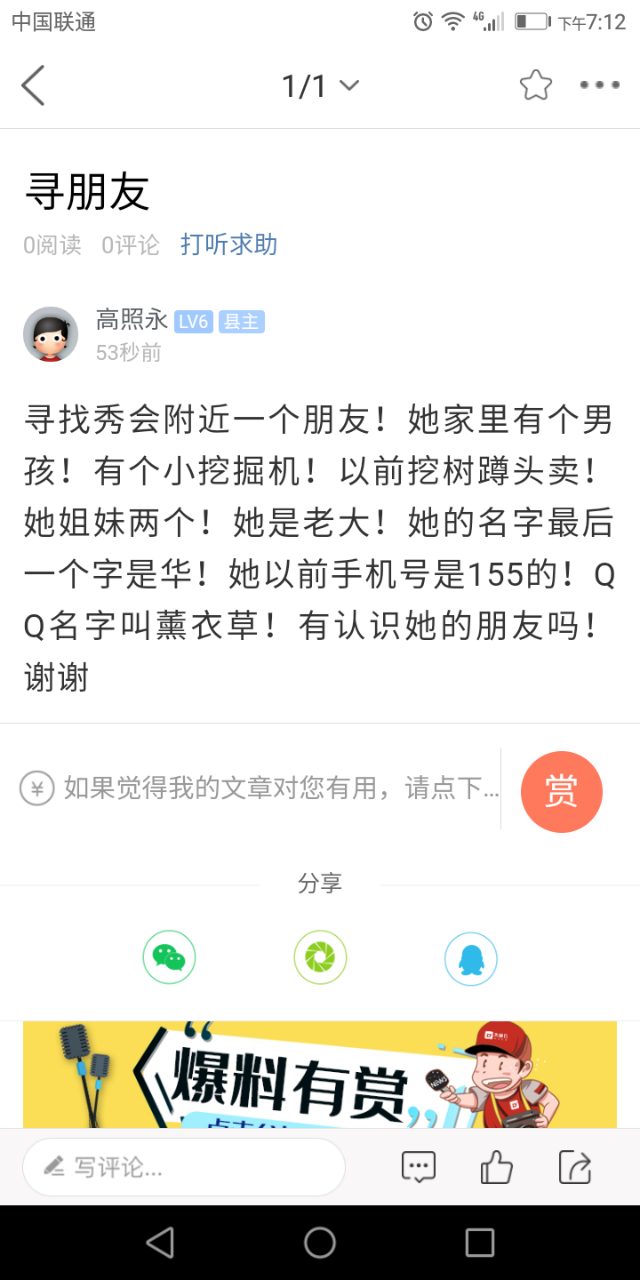Tap the orange 赏 reward button
Screen dimensions: 640x1280
click(x=561, y=792)
